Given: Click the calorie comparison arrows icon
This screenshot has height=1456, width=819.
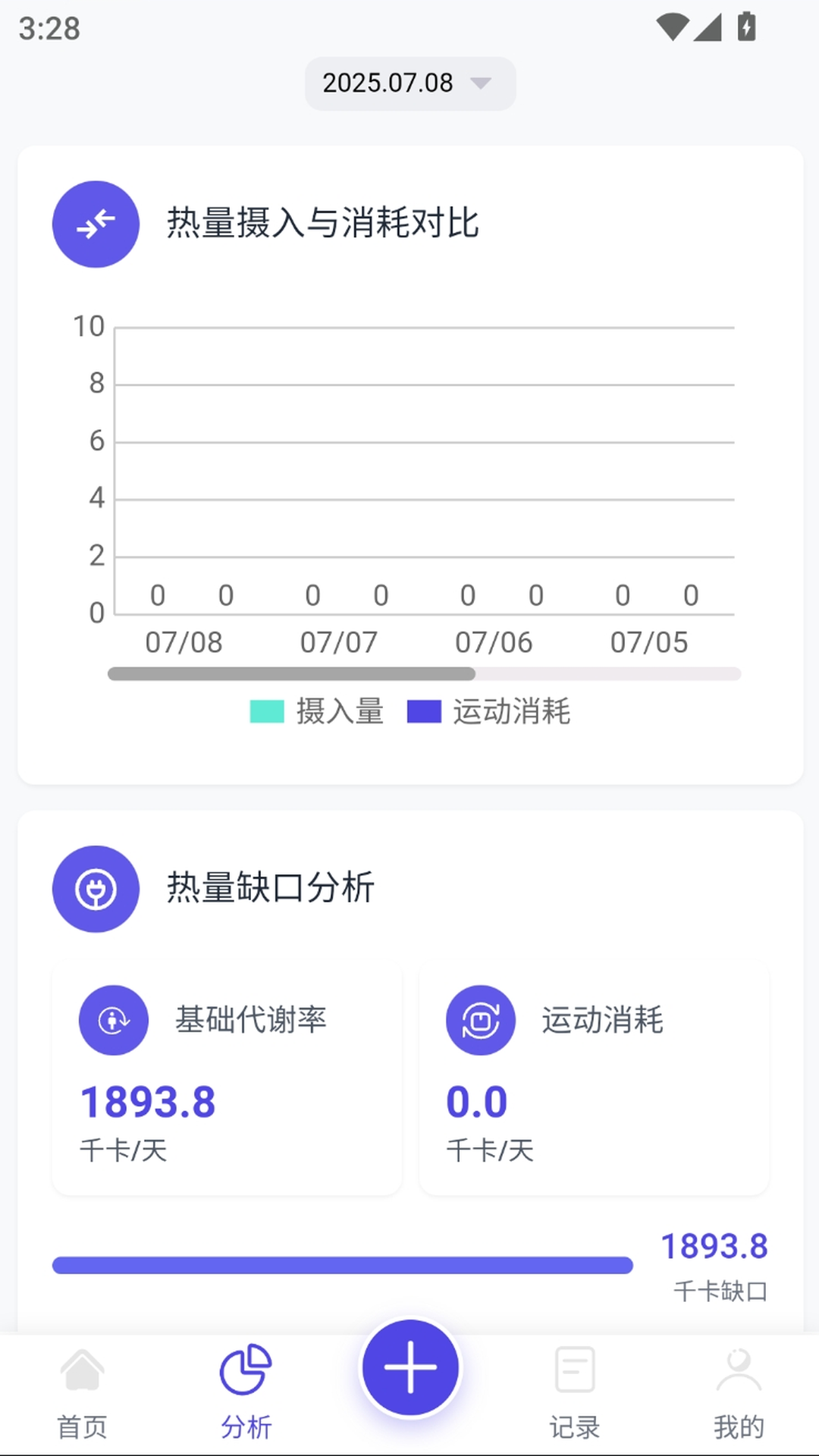Looking at the screenshot, I should coord(96,224).
